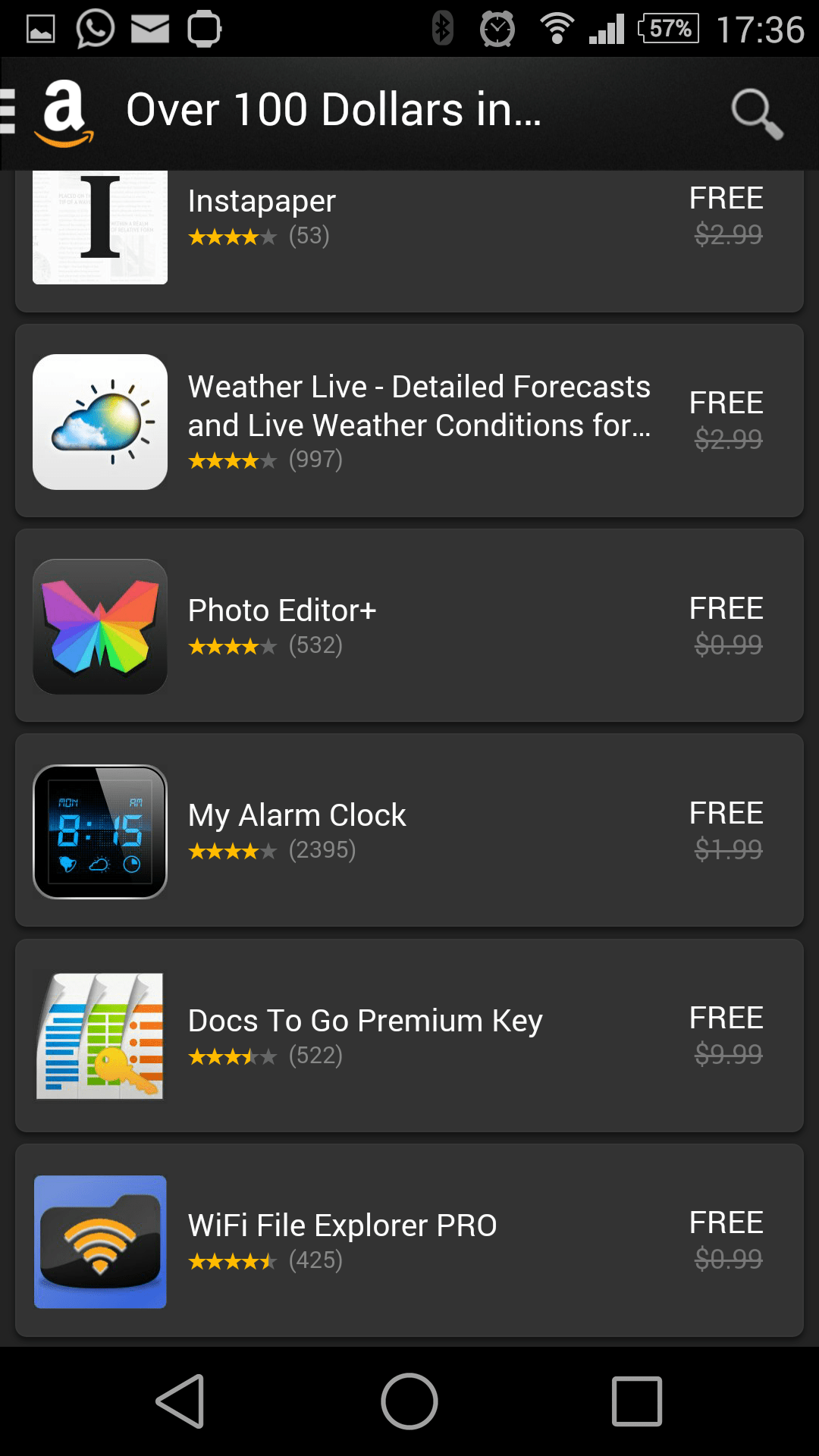Open Docs To Go Premium Key
Image resolution: width=819 pixels, height=1456 pixels.
[409, 1036]
